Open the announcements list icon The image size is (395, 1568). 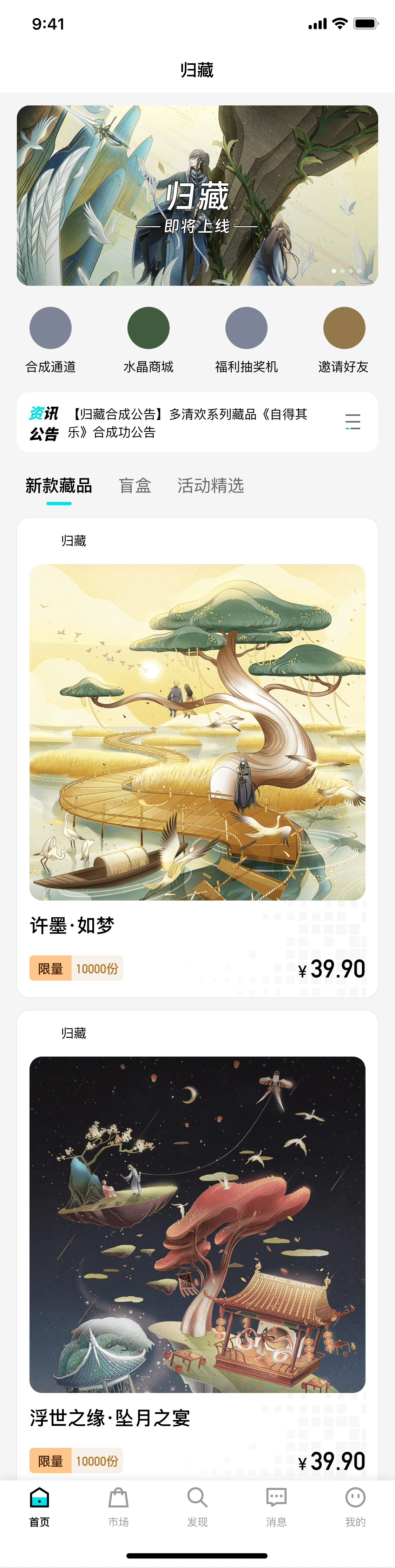pos(353,422)
